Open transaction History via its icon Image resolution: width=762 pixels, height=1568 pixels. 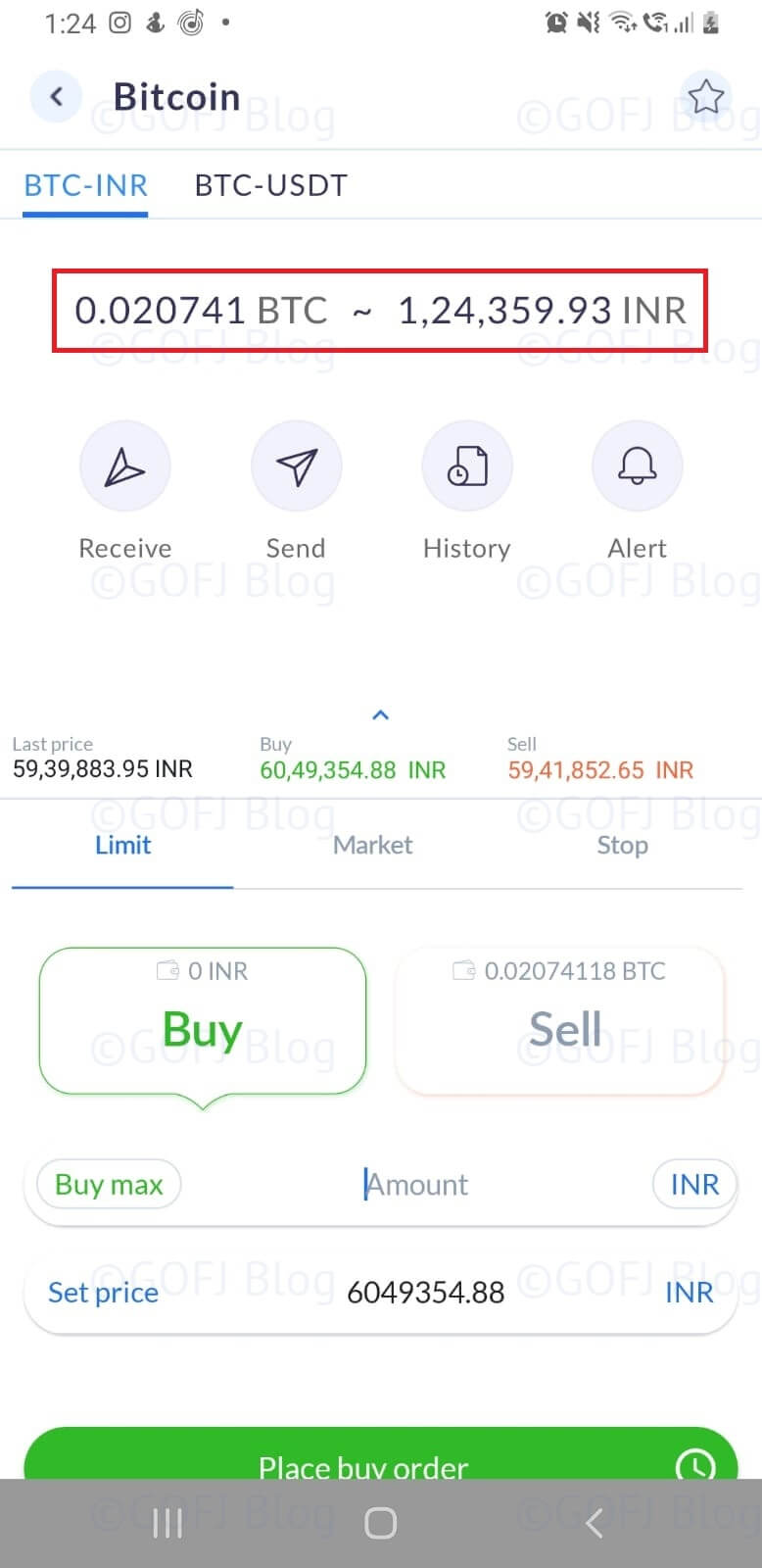466,465
